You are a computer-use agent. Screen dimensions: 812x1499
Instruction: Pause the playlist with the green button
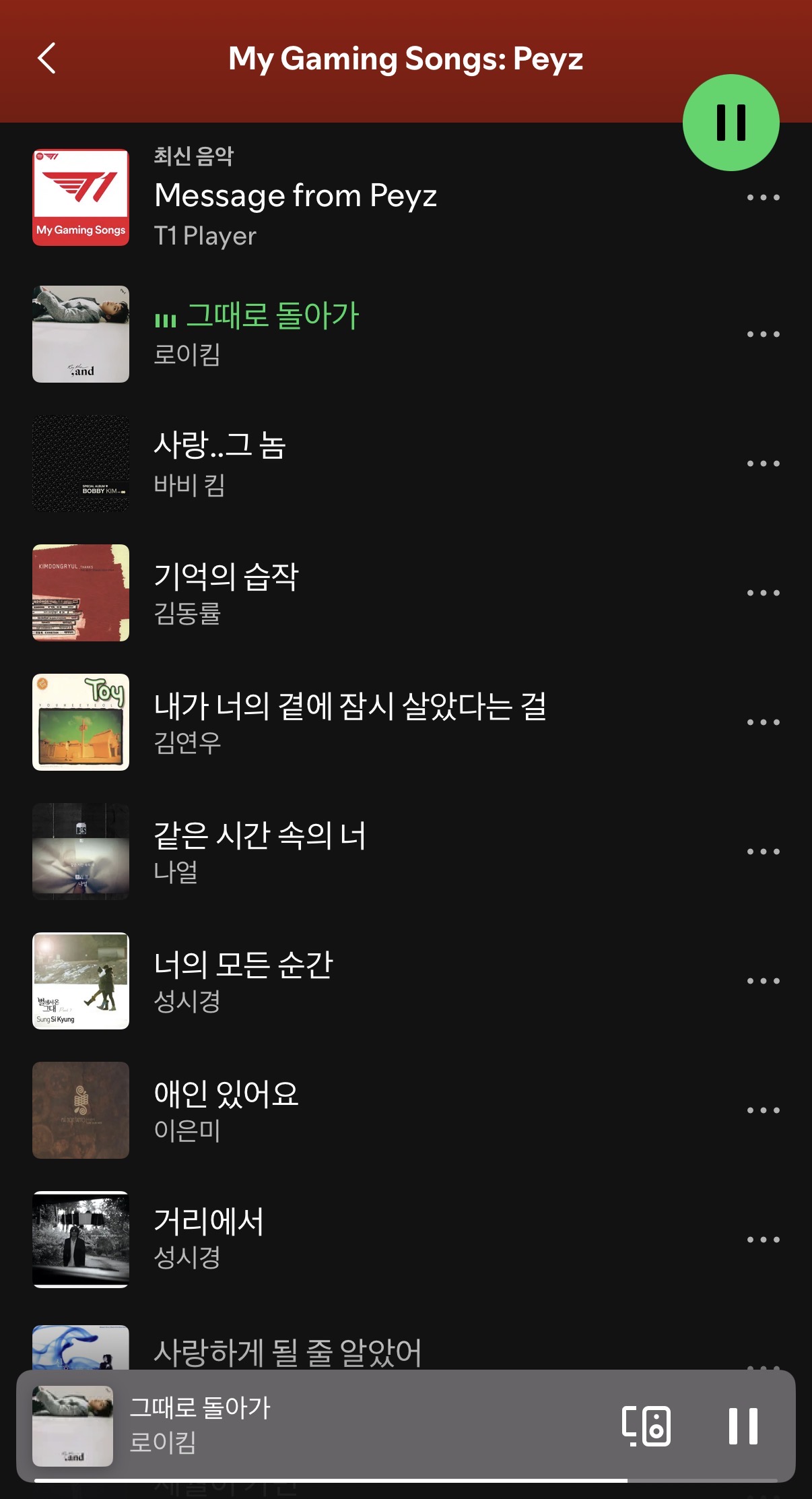tap(731, 123)
